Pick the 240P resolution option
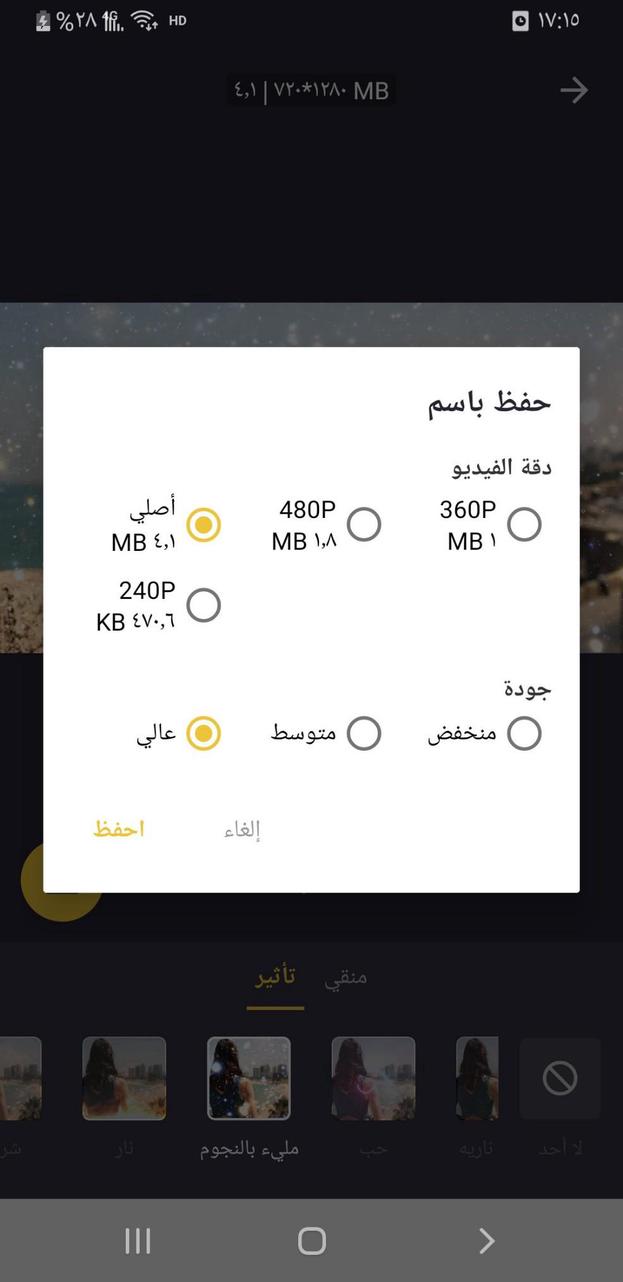 204,605
